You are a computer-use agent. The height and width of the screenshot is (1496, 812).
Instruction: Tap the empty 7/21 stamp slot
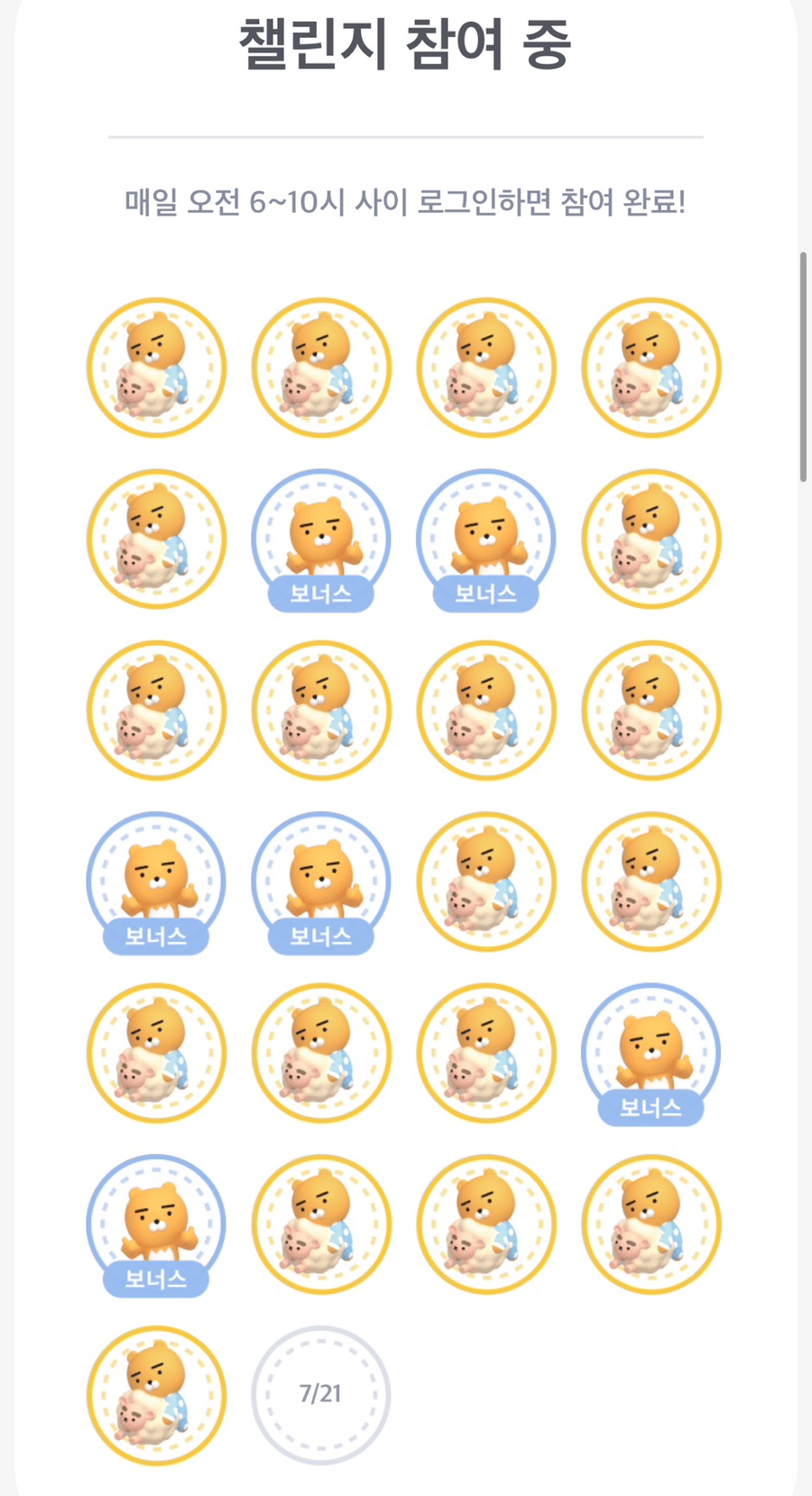click(x=320, y=1394)
